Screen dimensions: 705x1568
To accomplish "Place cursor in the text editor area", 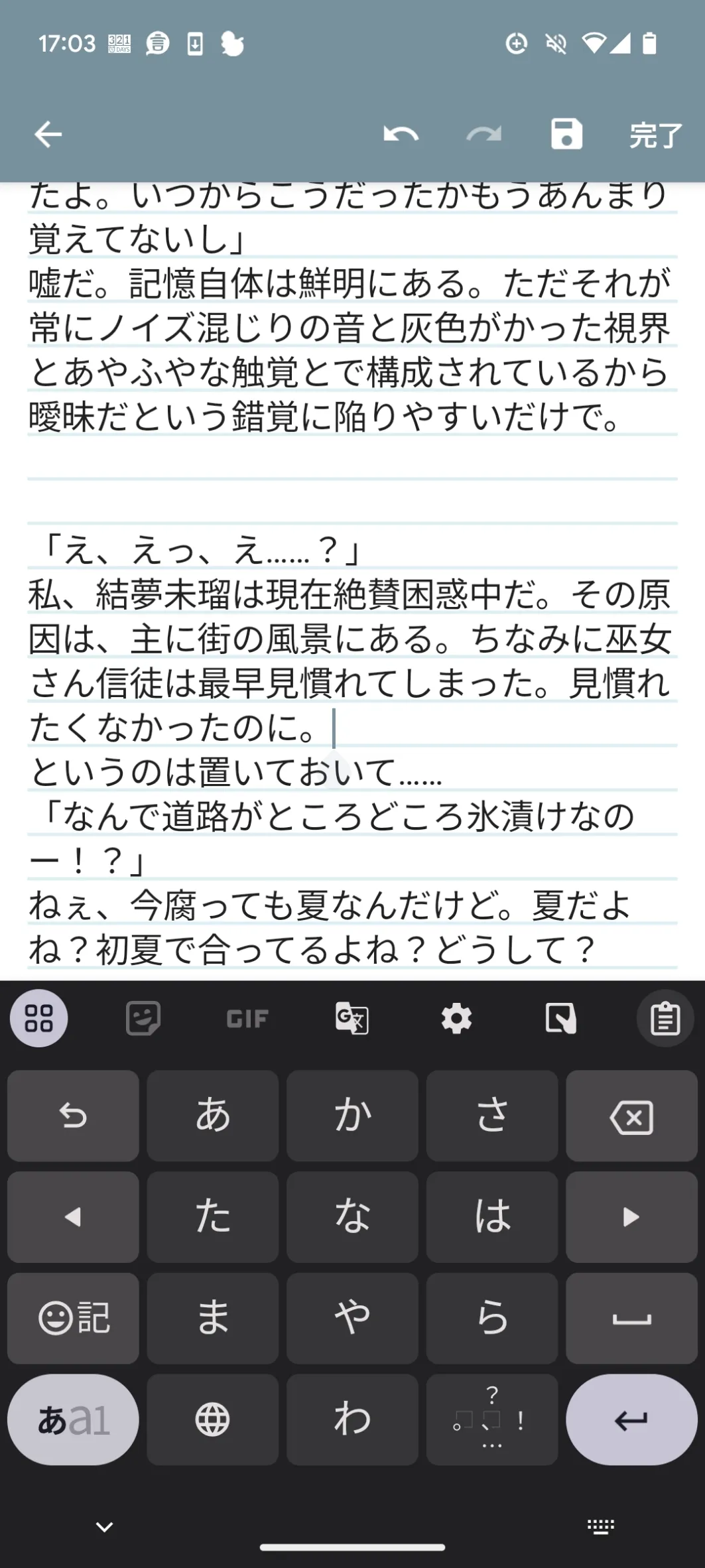I will (352, 581).
